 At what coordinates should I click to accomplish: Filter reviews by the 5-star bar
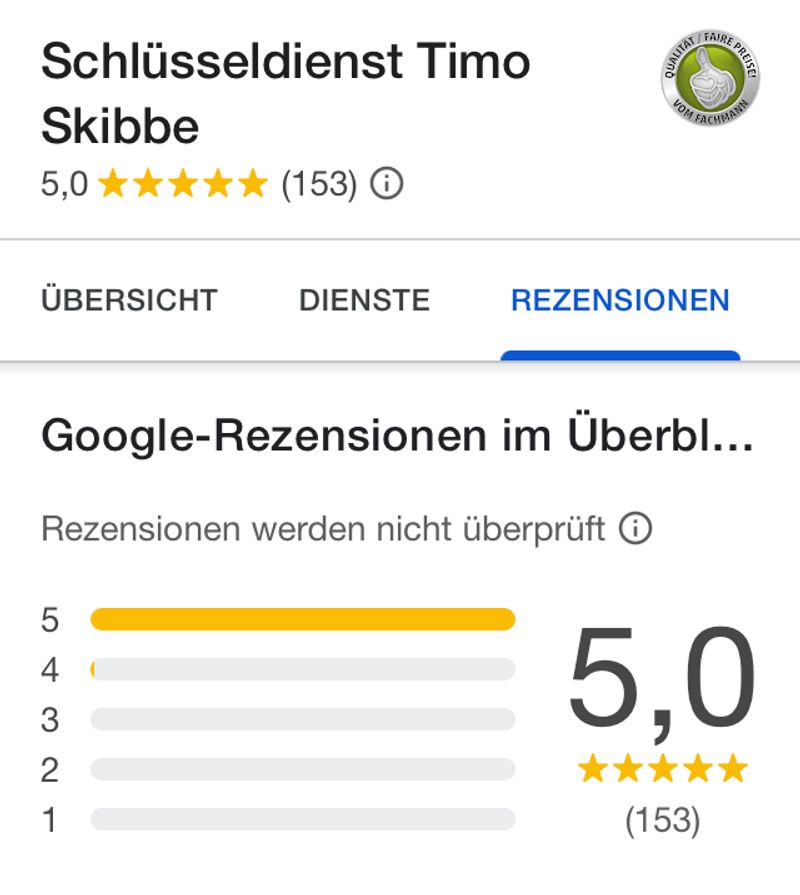pyautogui.click(x=302, y=620)
